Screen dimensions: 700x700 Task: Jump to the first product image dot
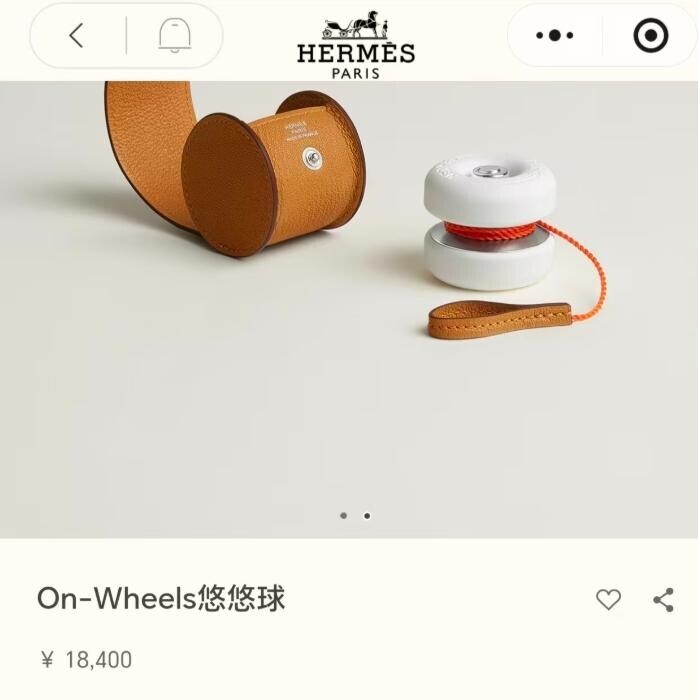343,516
